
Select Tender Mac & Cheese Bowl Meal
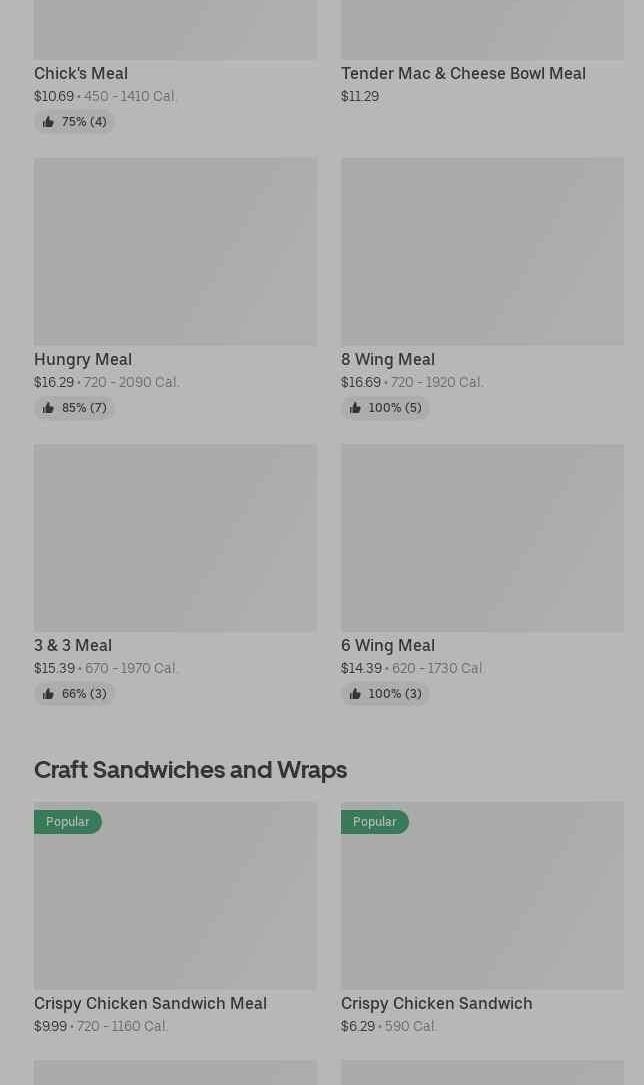point(482,66)
